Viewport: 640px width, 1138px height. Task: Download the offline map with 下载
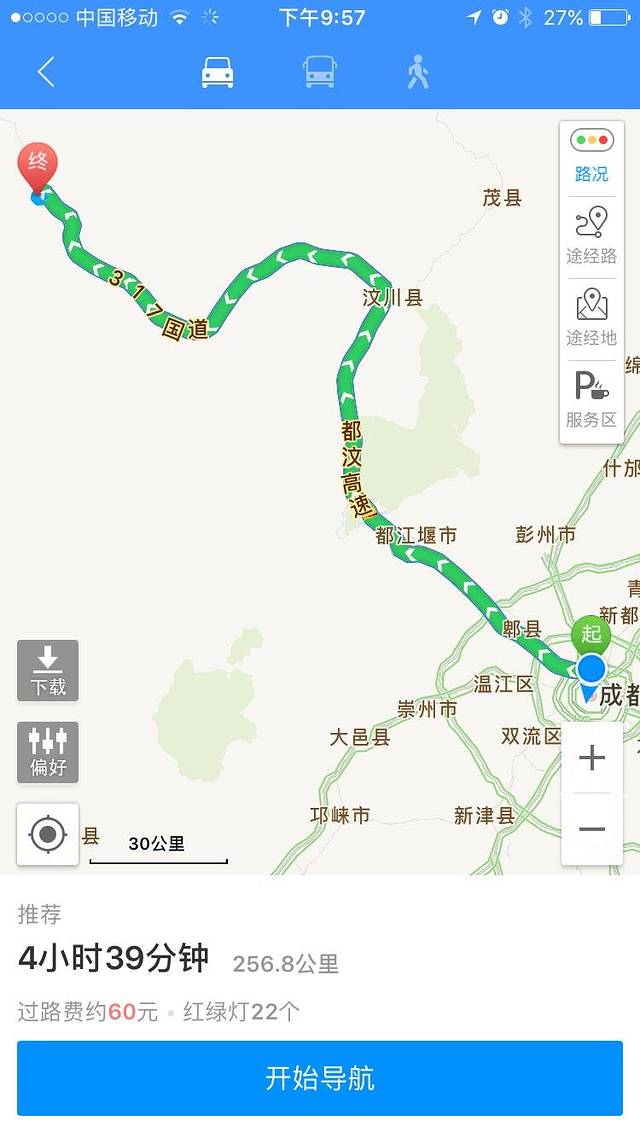coord(48,671)
